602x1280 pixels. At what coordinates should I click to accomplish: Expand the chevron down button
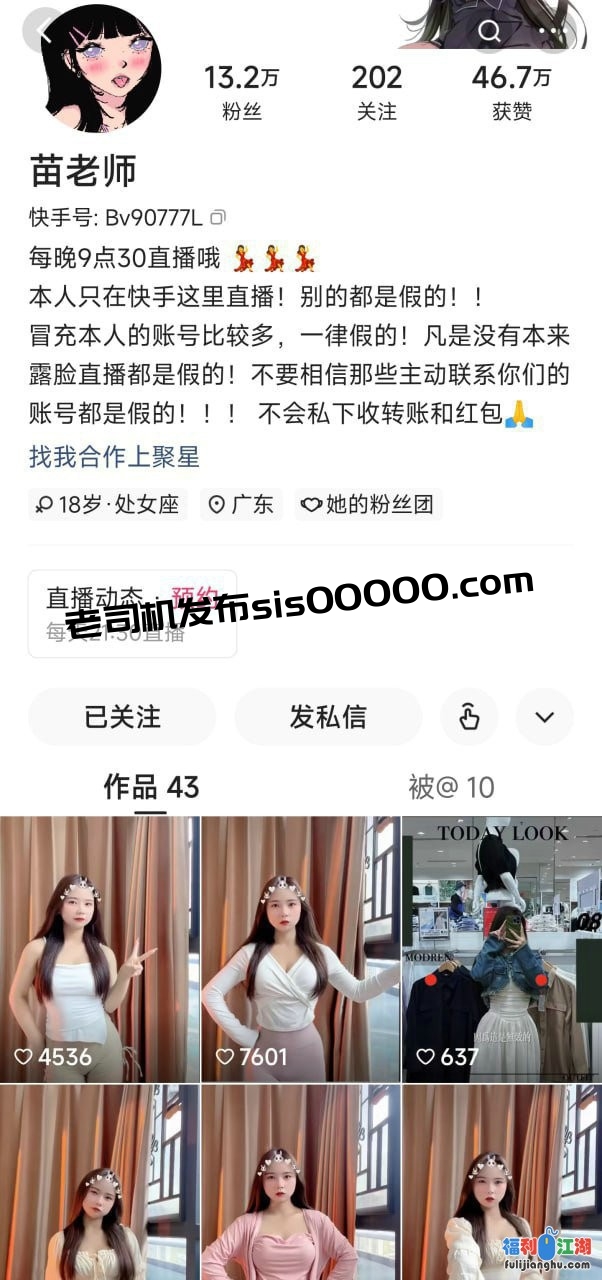pyautogui.click(x=544, y=717)
